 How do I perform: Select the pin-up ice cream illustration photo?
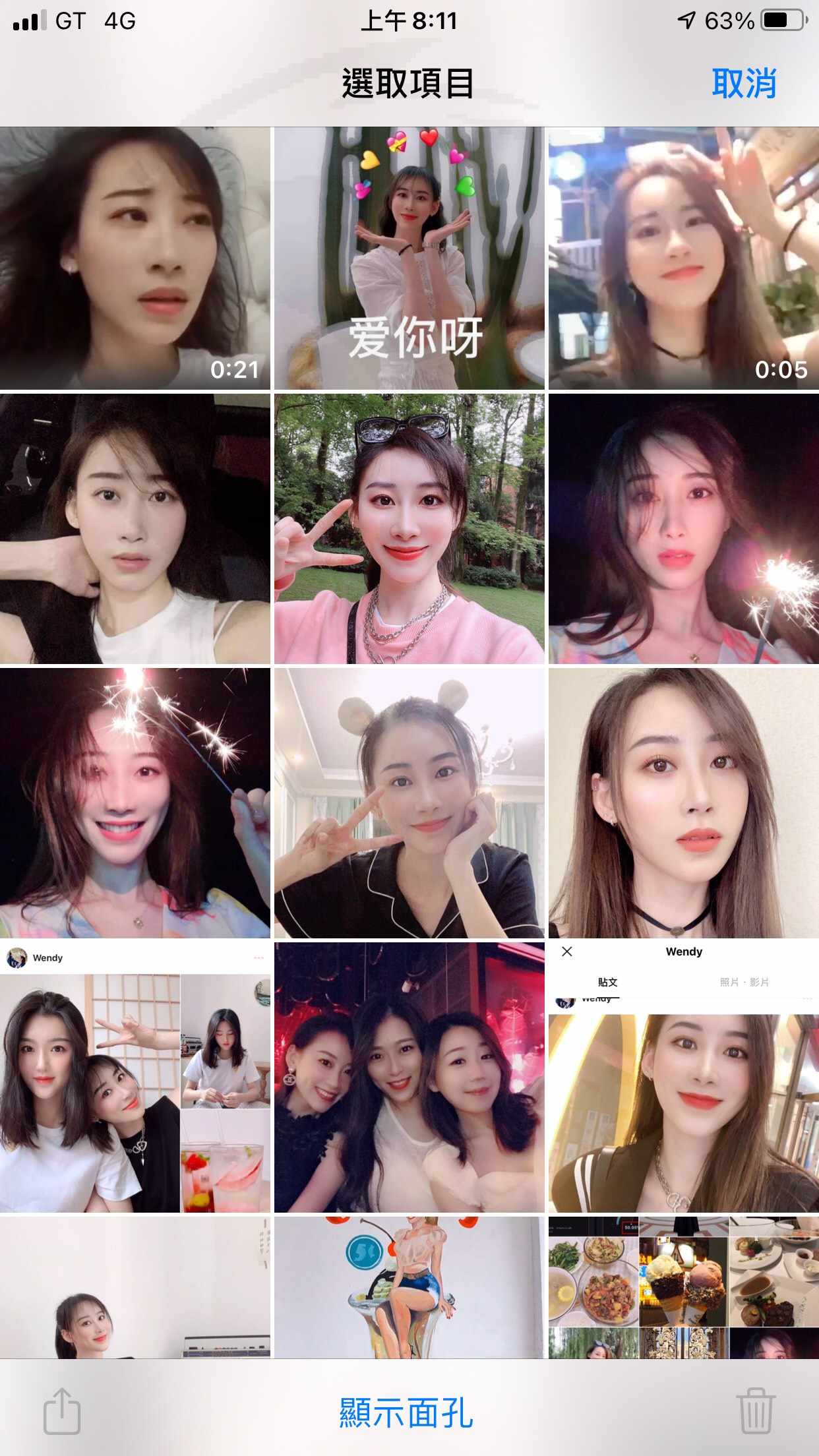[x=409, y=1287]
